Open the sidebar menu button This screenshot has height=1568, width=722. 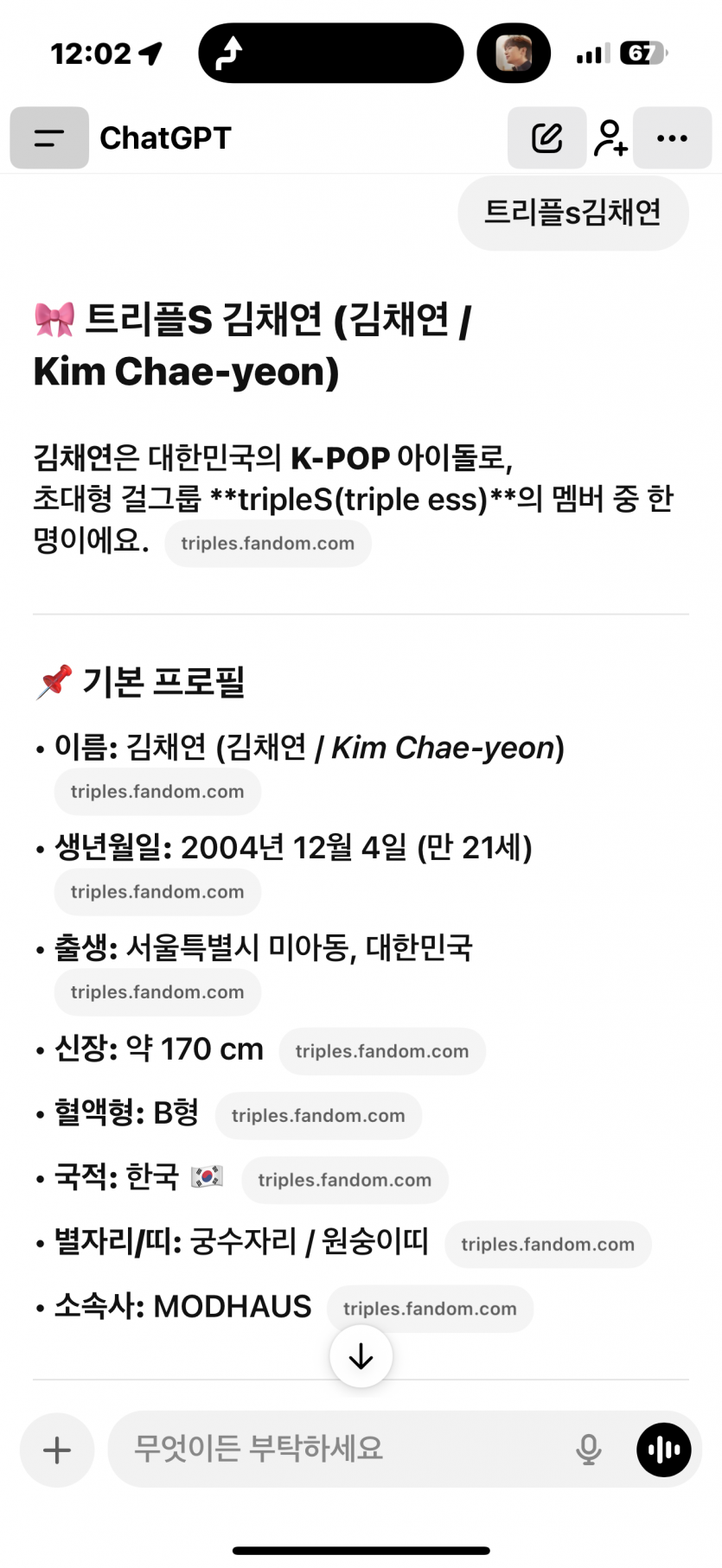coord(49,137)
